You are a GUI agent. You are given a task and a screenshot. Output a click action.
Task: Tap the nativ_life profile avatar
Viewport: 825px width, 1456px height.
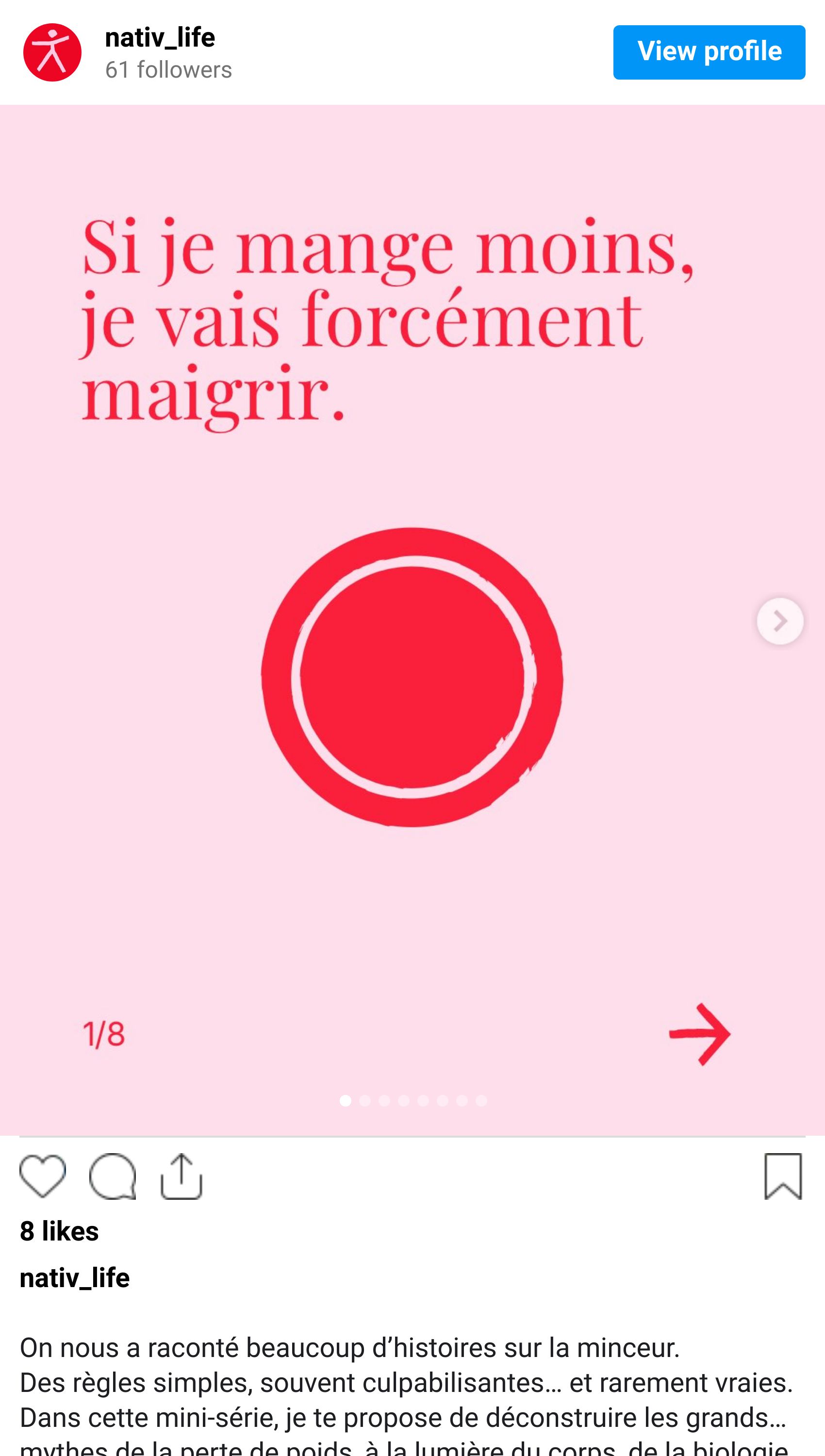pyautogui.click(x=52, y=52)
